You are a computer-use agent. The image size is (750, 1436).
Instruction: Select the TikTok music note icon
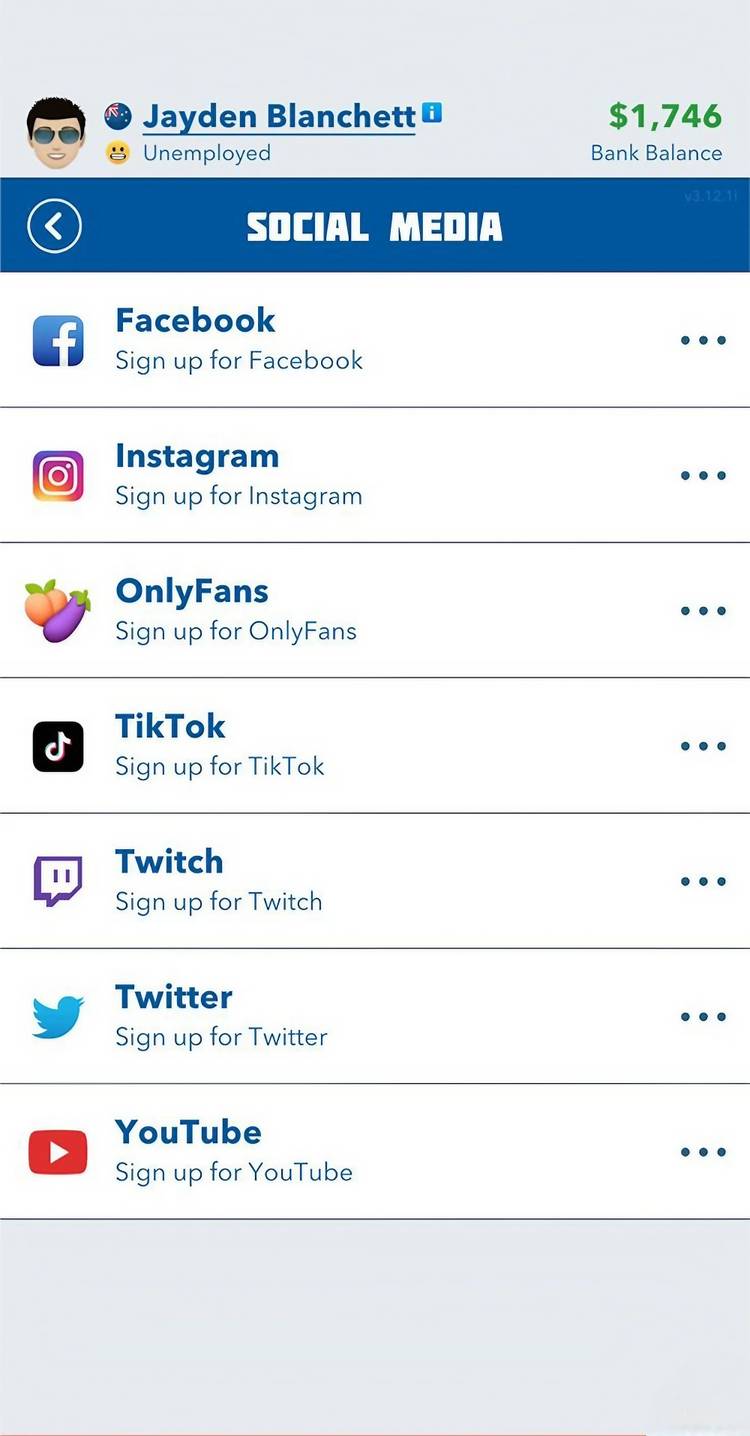click(57, 745)
